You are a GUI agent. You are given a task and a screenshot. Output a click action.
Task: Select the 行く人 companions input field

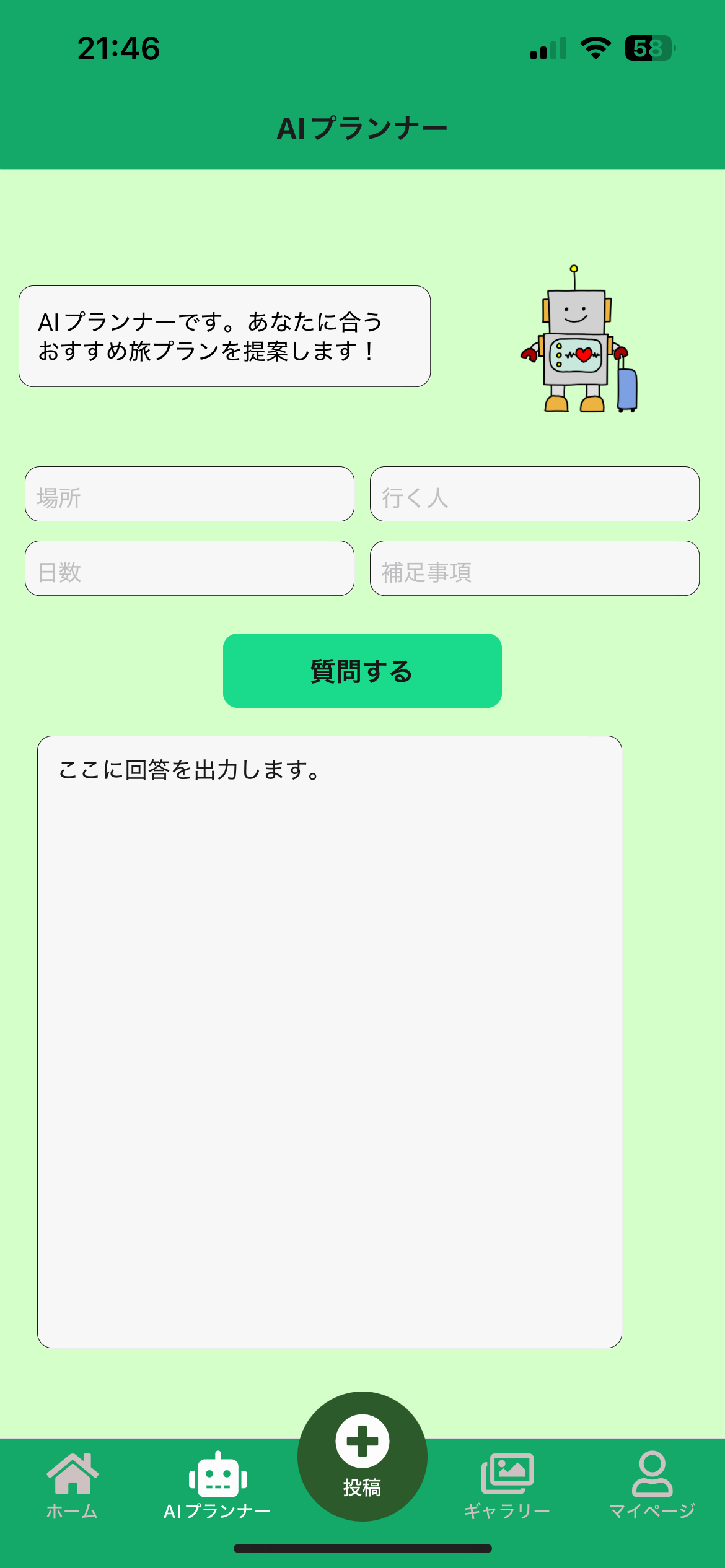534,494
